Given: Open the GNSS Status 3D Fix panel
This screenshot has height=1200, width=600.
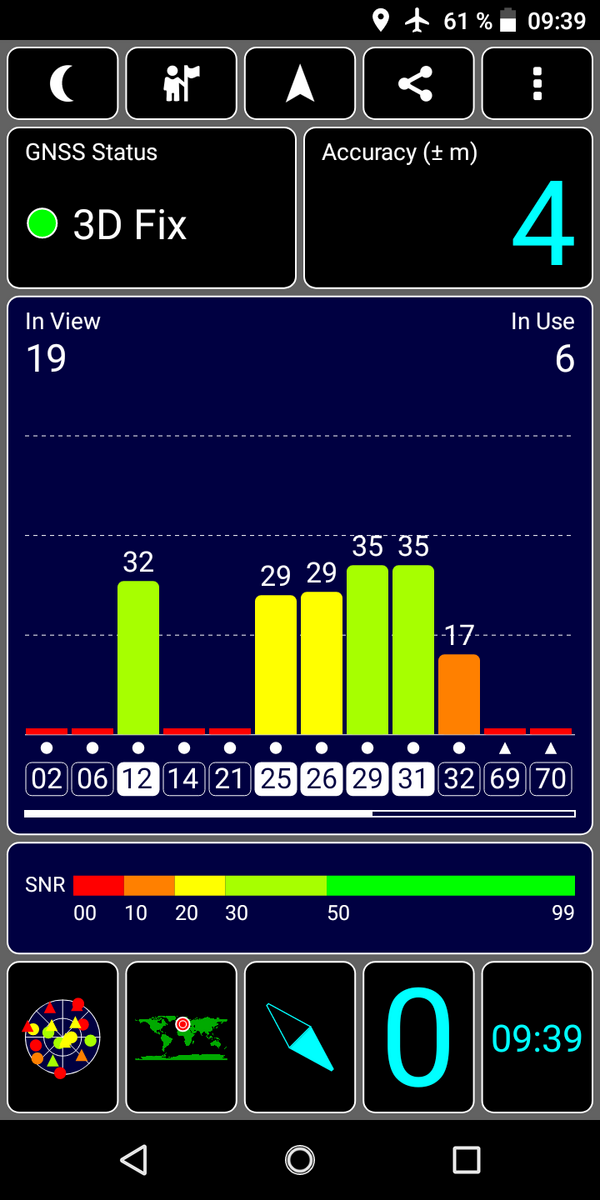Looking at the screenshot, I should (152, 208).
